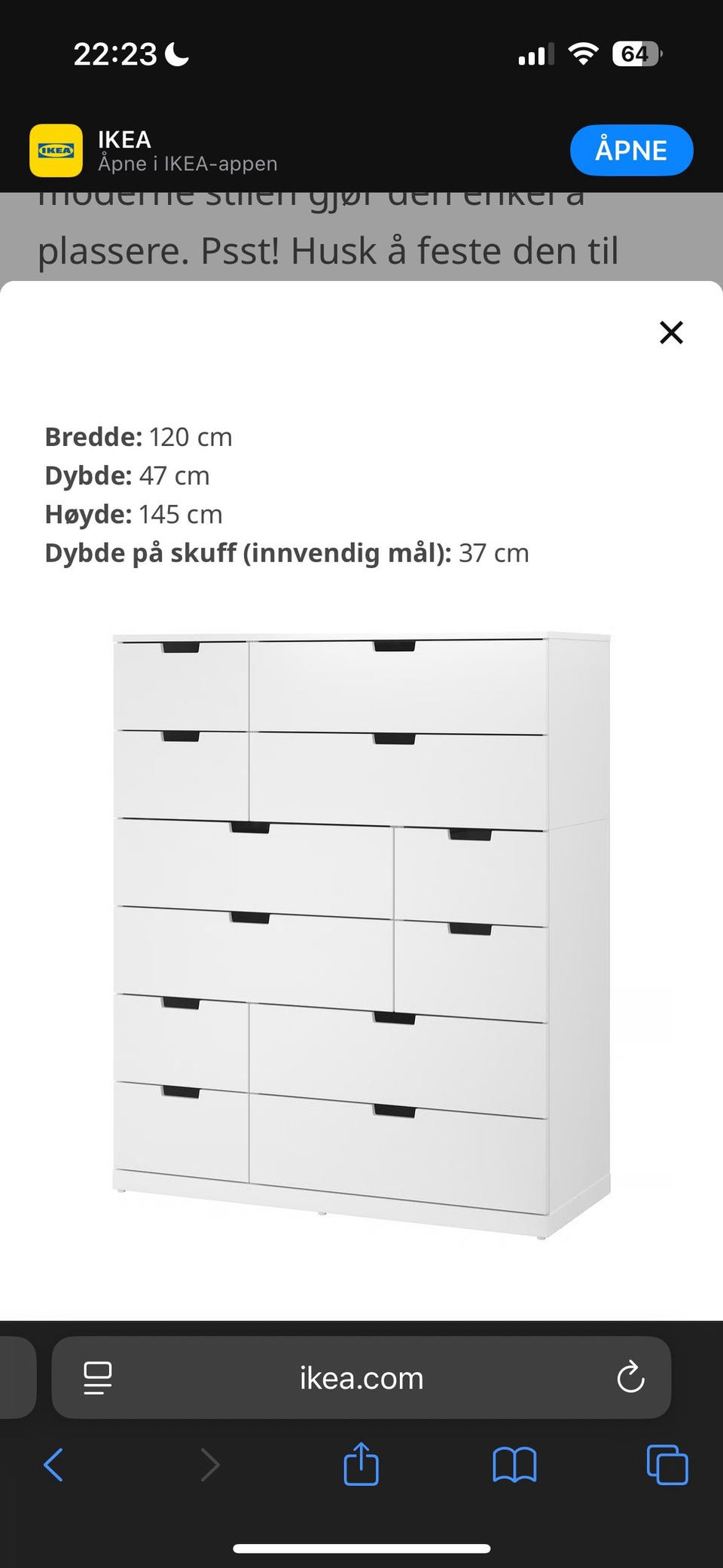Tap the grayed forward navigation arrow
The width and height of the screenshot is (723, 1568).
tap(209, 1465)
